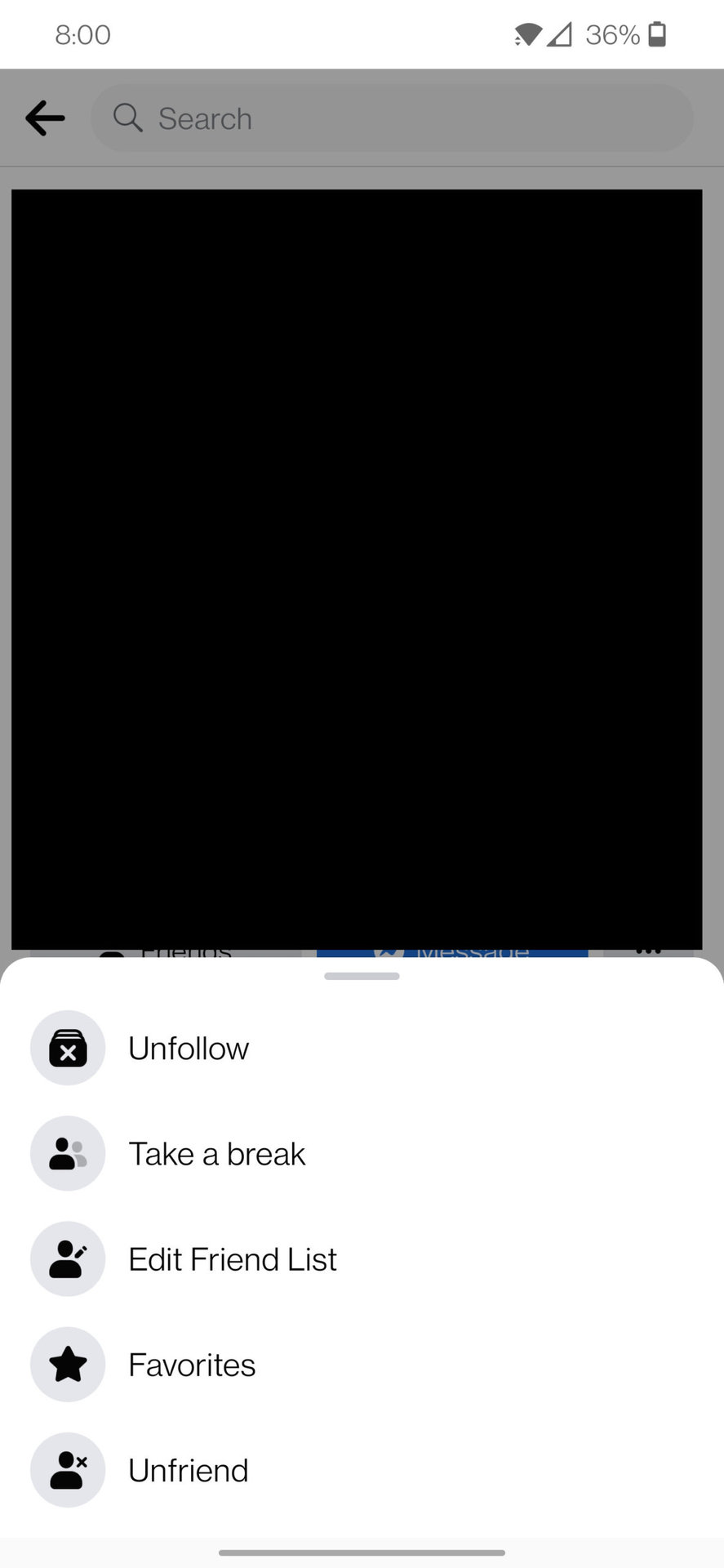Open Edit Friend List
The width and height of the screenshot is (724, 1568).
[x=233, y=1259]
